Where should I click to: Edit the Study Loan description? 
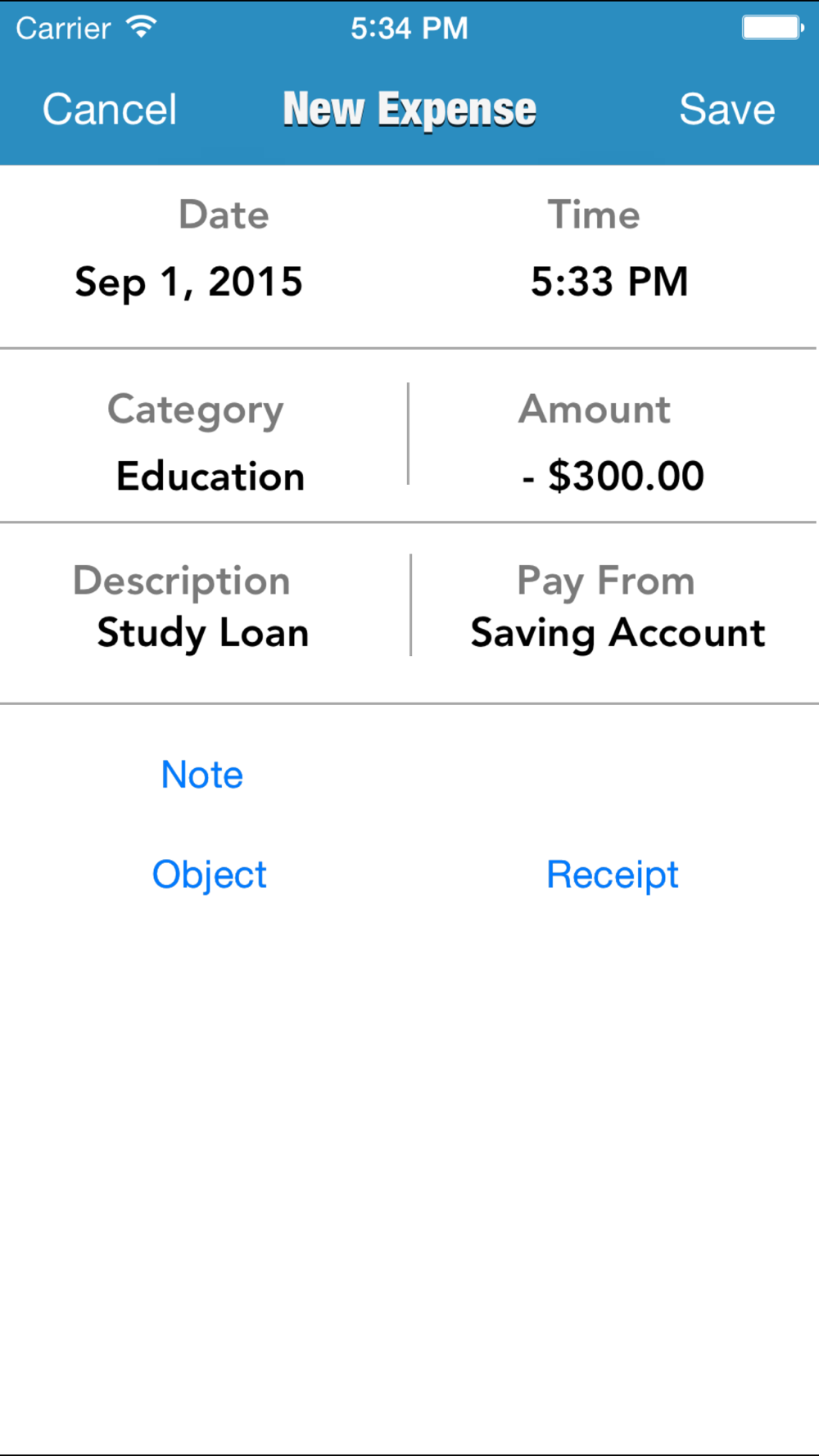click(203, 634)
